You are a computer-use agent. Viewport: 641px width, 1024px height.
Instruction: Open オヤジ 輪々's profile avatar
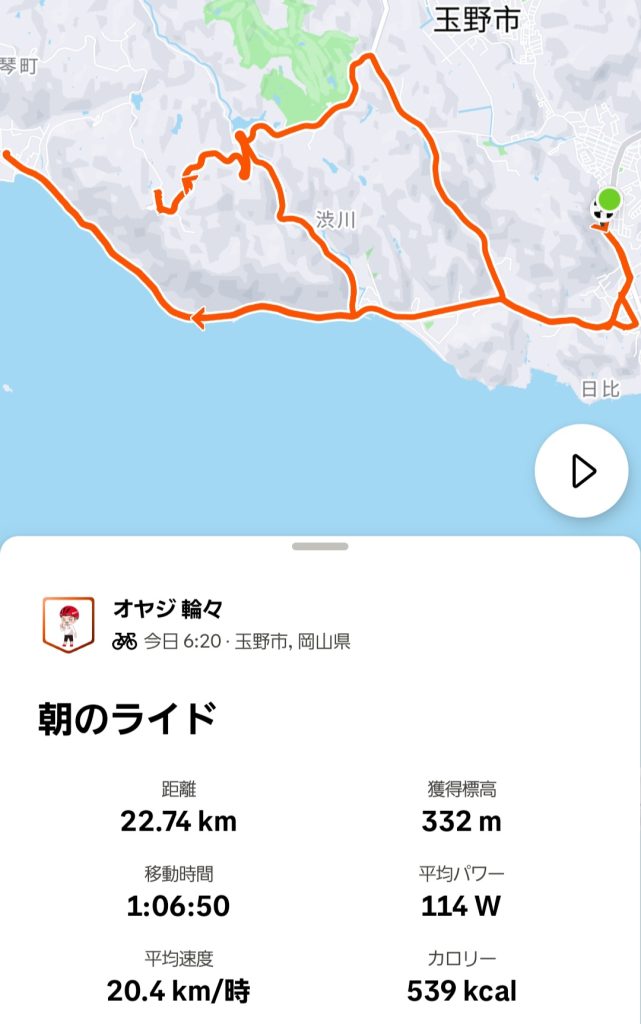pos(68,625)
